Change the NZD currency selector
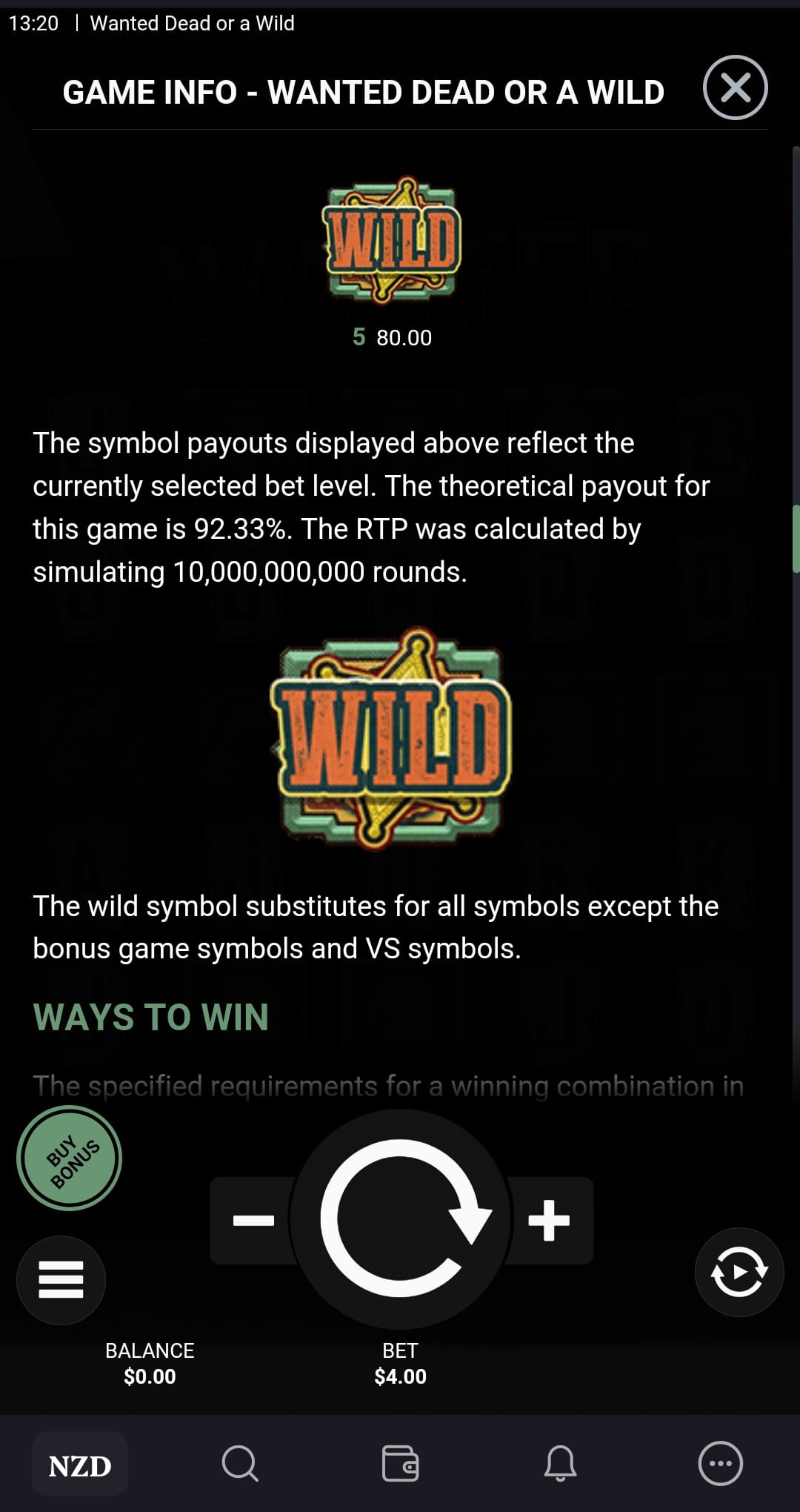 (80, 1465)
